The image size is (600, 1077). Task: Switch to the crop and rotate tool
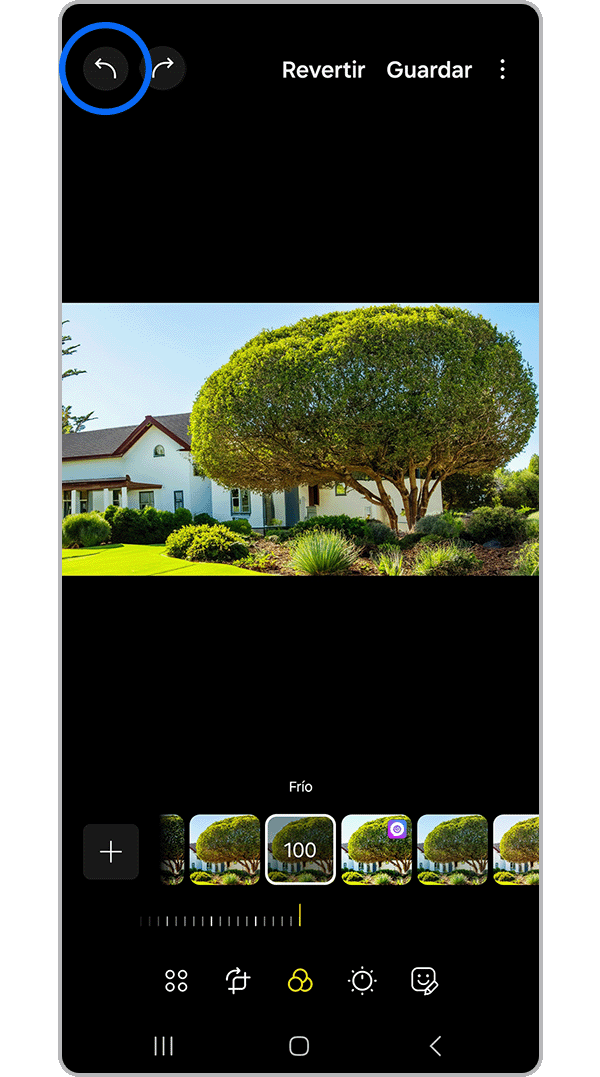(238, 981)
